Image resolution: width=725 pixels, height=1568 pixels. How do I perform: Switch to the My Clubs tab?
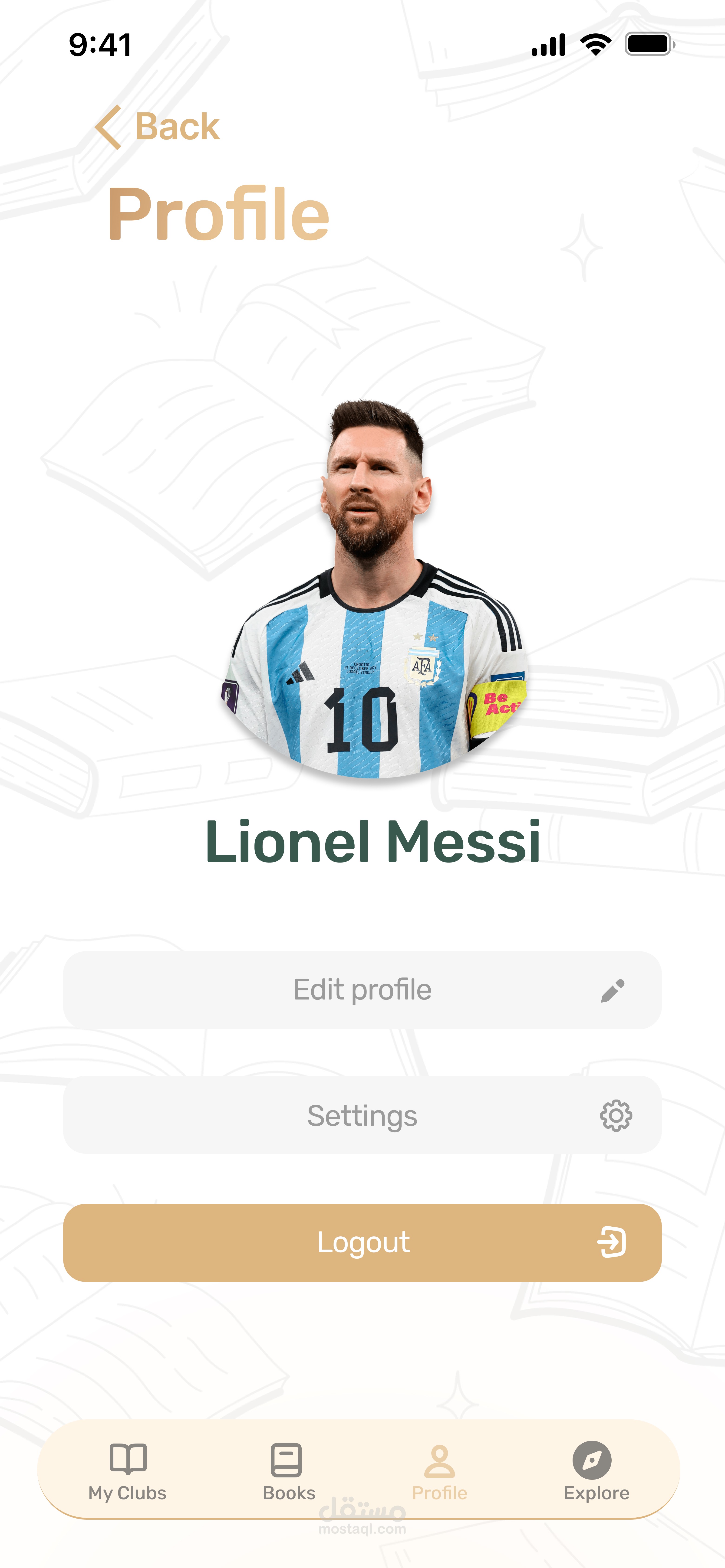tap(127, 1472)
